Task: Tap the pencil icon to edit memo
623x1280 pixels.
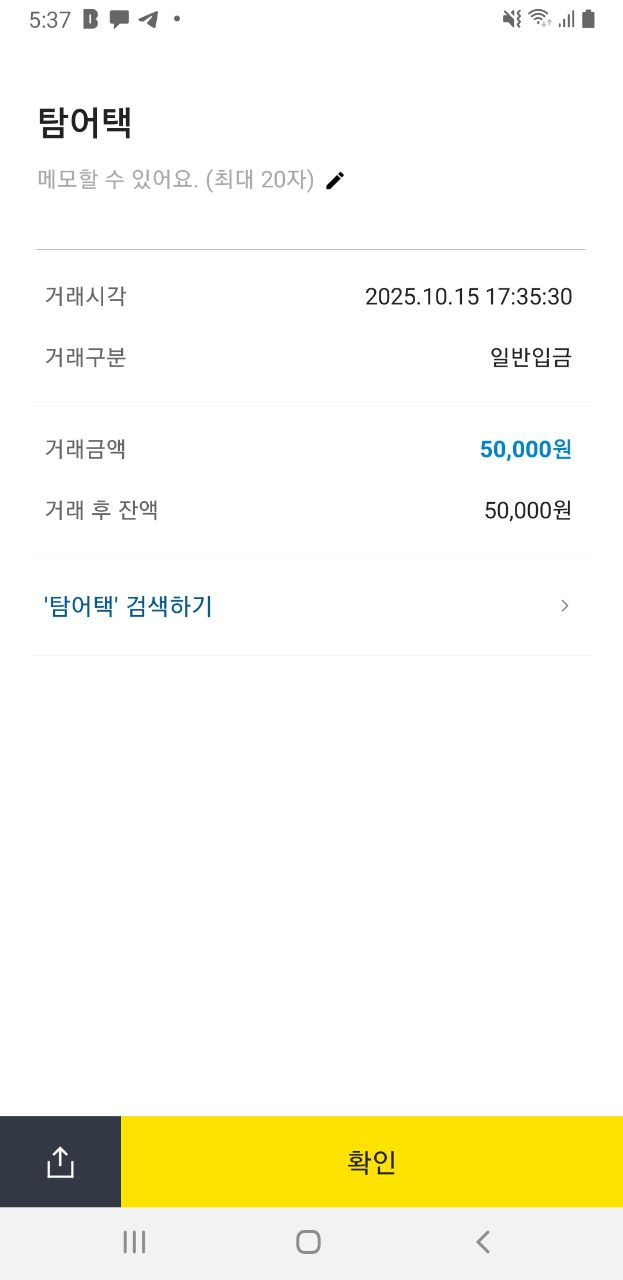Action: [335, 180]
